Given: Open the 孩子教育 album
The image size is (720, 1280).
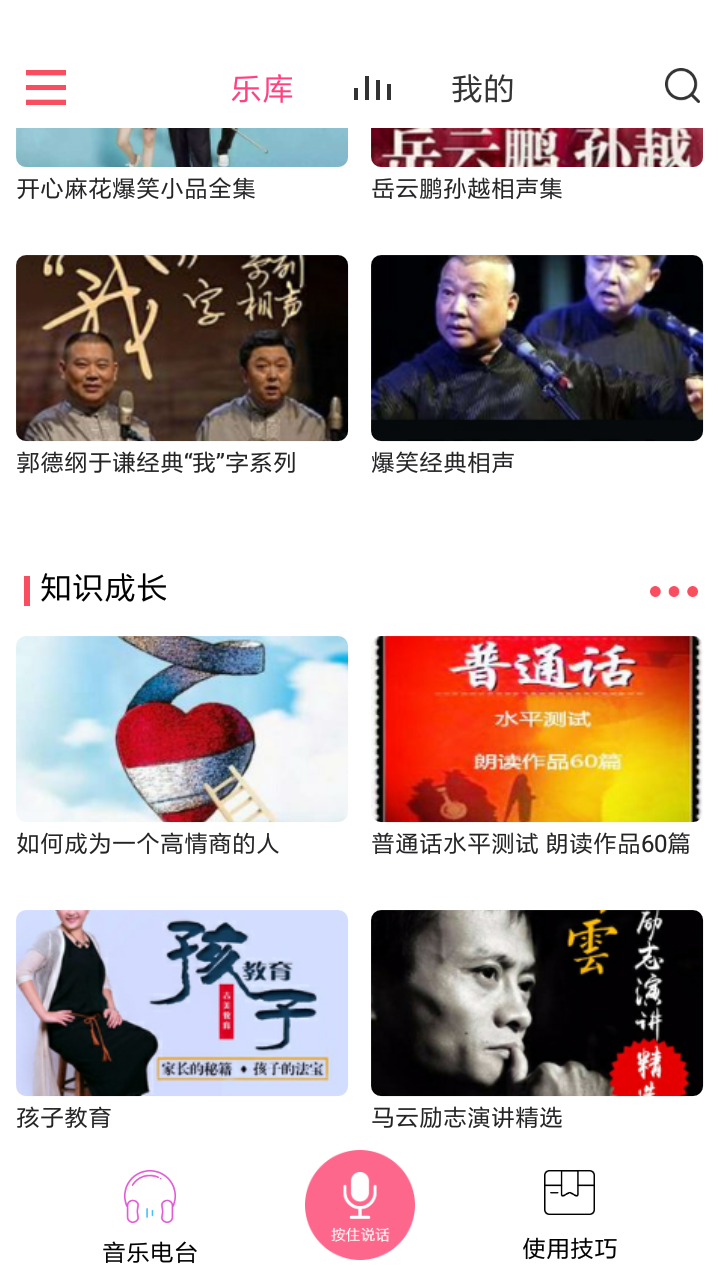Looking at the screenshot, I should 181,1002.
